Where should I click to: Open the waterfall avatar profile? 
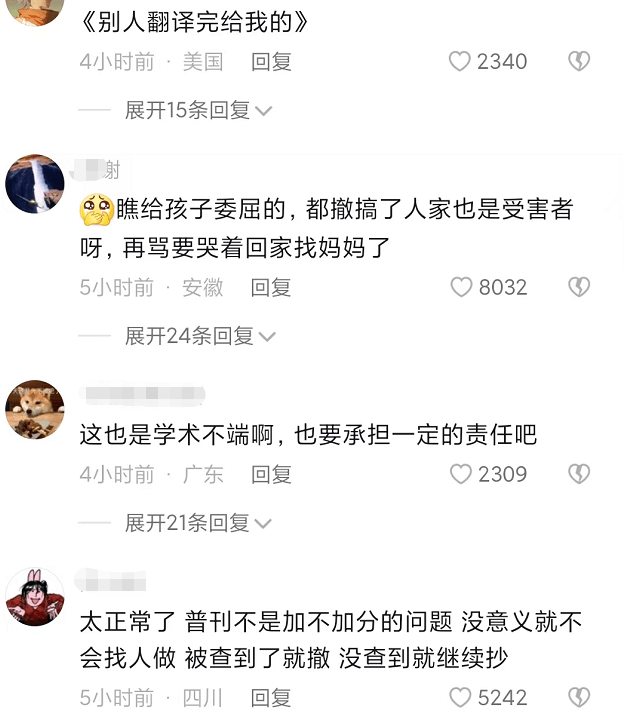(35, 184)
